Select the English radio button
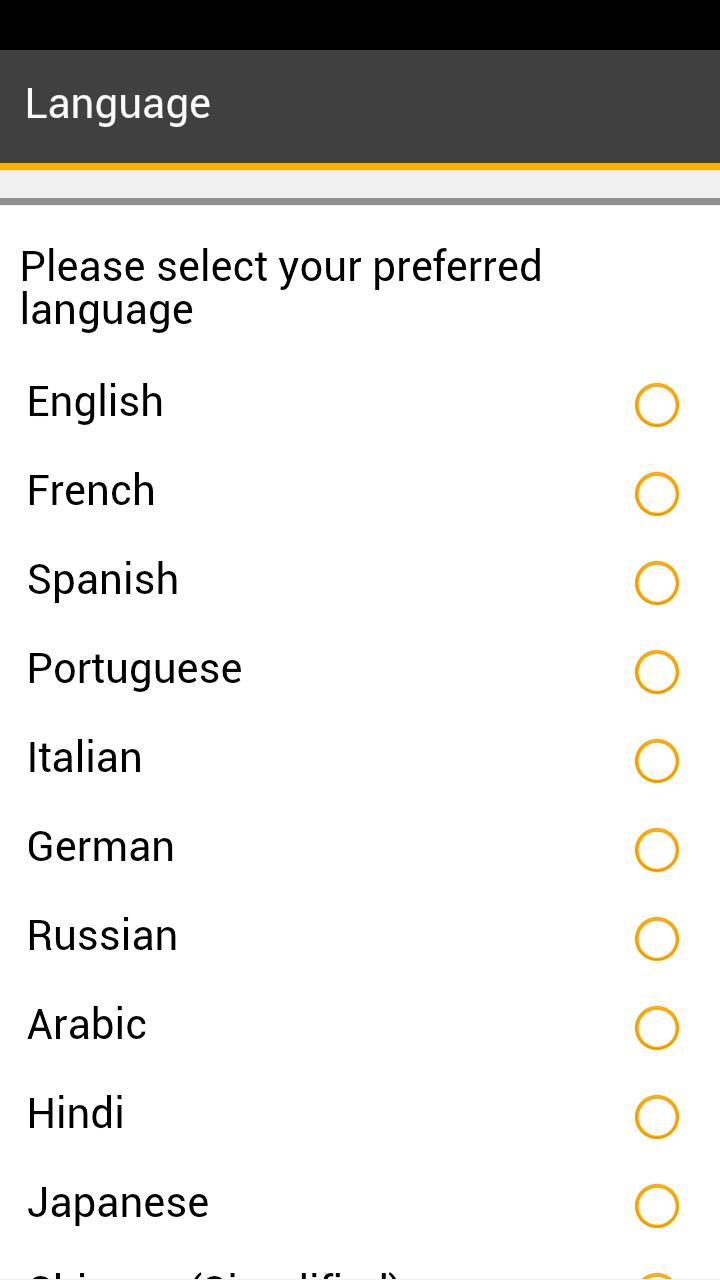 [656, 405]
